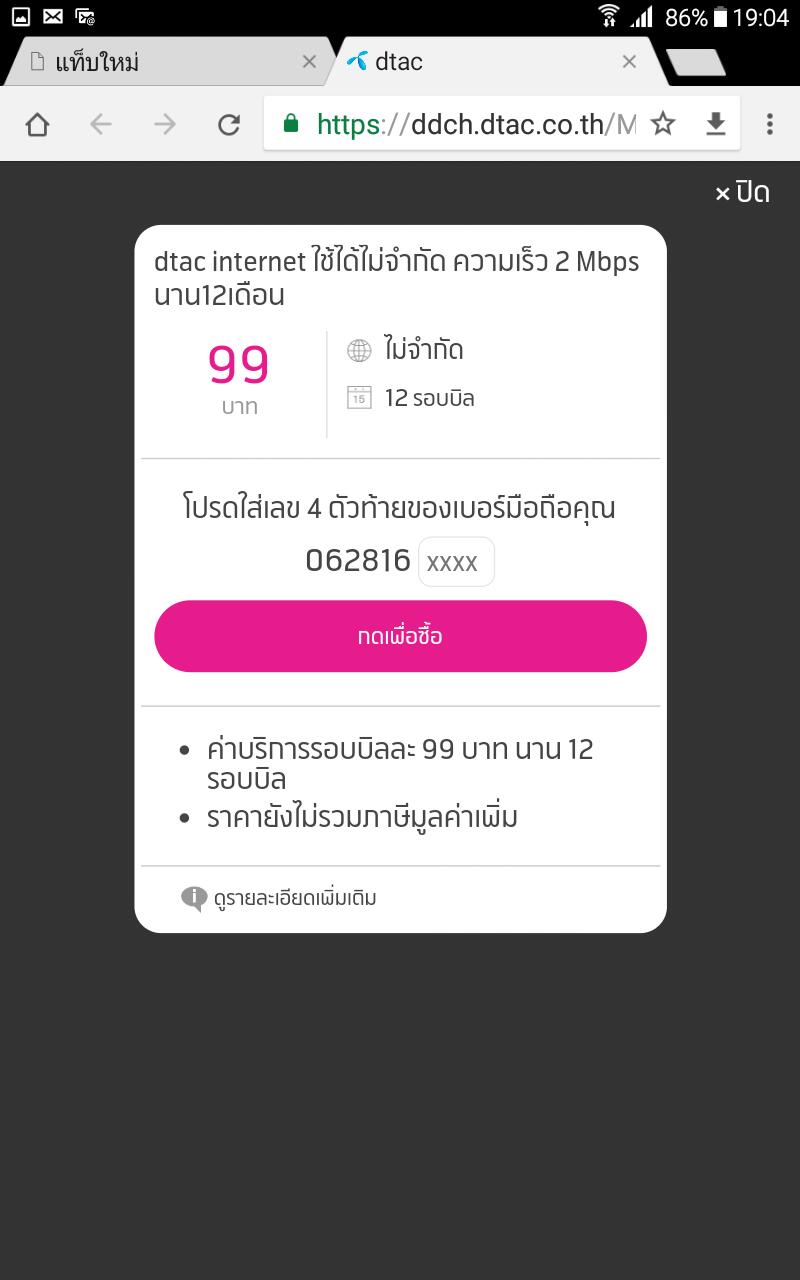Reload the current dtac page

click(x=229, y=124)
